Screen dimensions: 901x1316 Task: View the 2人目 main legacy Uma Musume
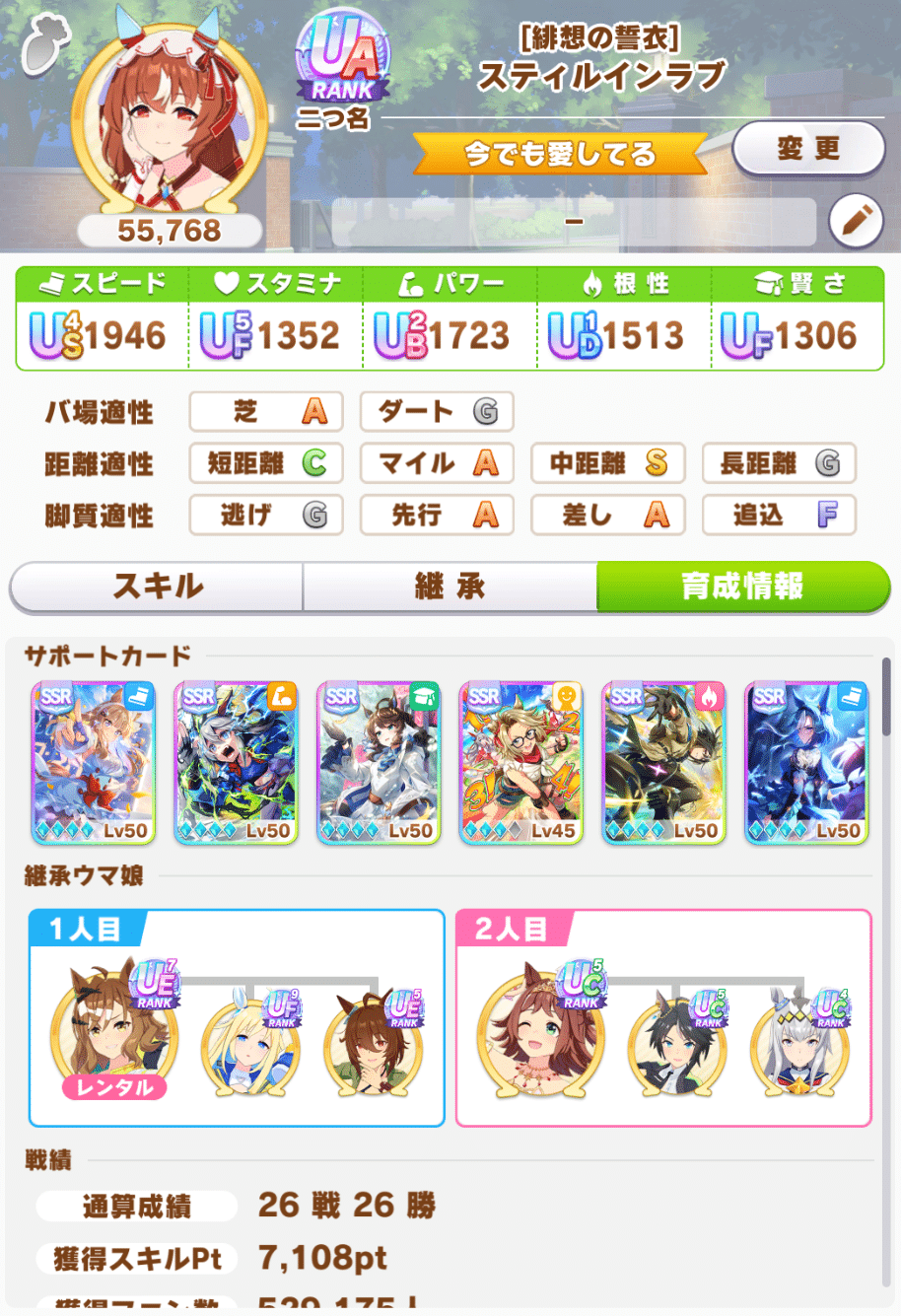point(541,1030)
